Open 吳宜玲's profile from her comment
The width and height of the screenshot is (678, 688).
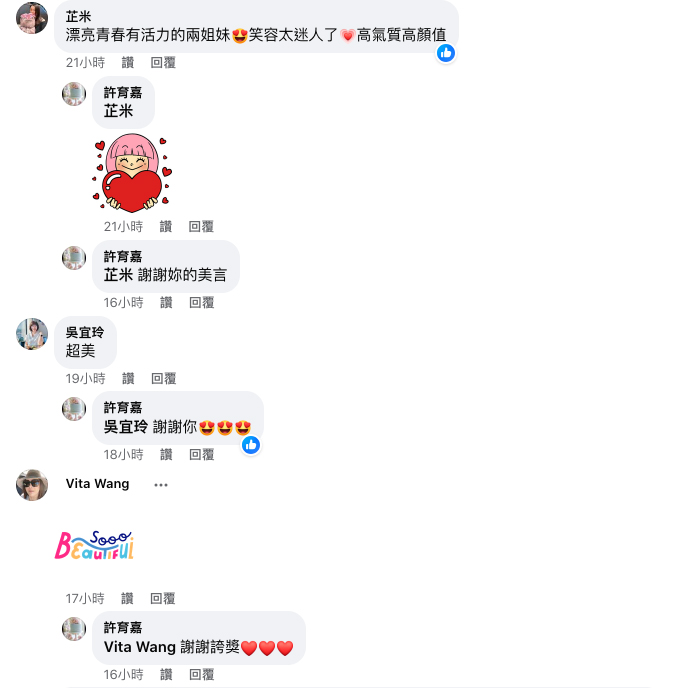click(x=84, y=332)
